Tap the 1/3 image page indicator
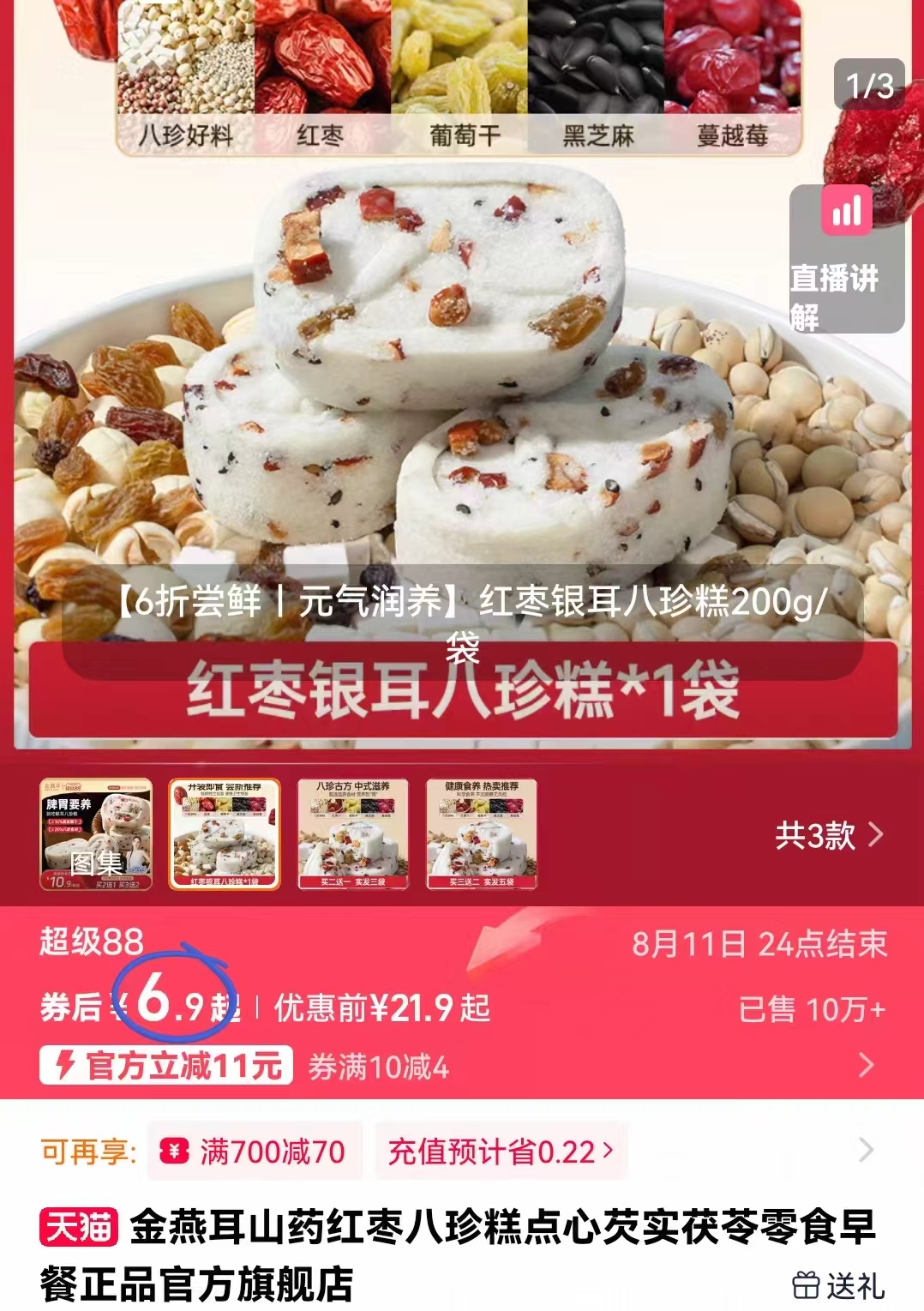This screenshot has width=924, height=1311. coord(869,81)
